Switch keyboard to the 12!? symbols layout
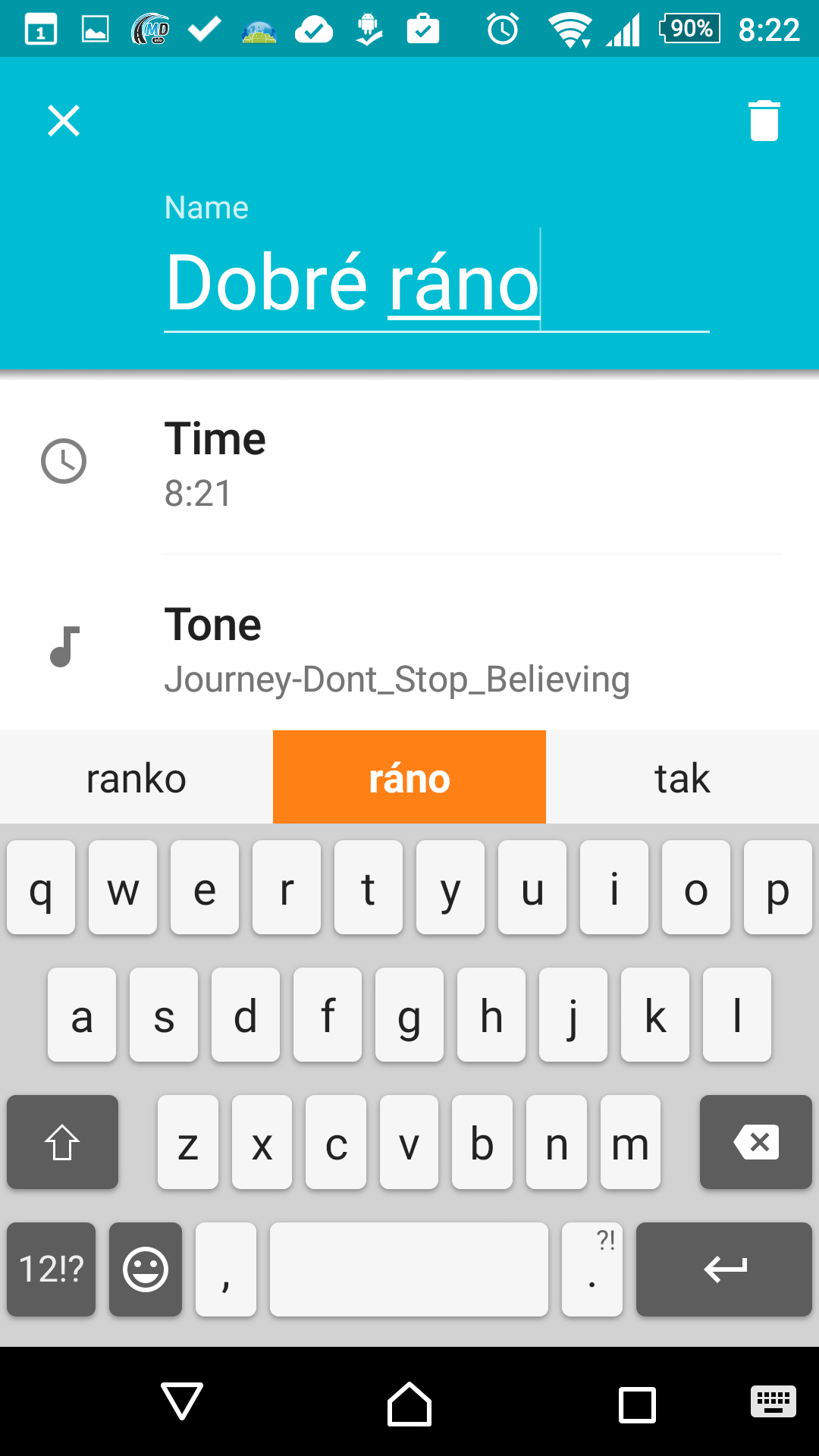The image size is (819, 1456). point(51,1269)
